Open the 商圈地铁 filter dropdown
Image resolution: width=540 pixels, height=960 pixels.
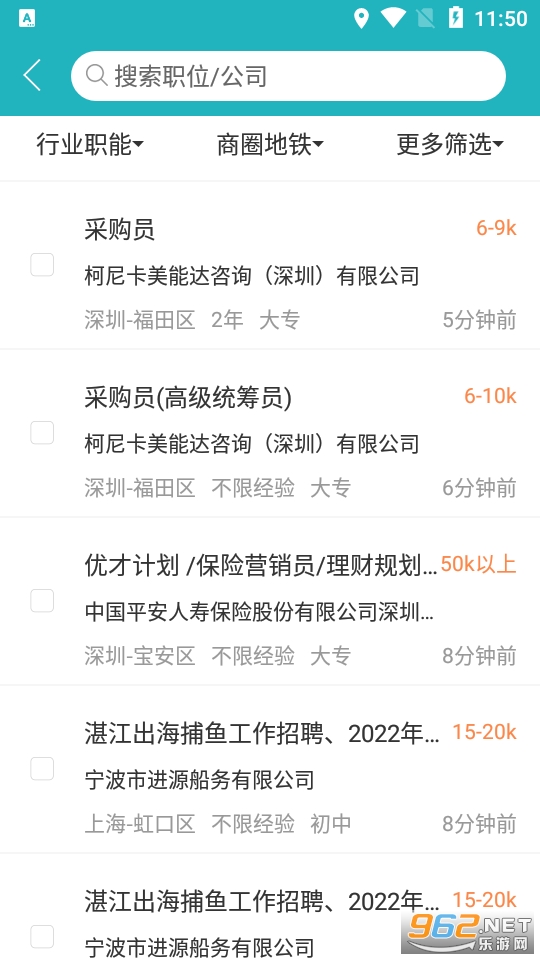pyautogui.click(x=270, y=144)
